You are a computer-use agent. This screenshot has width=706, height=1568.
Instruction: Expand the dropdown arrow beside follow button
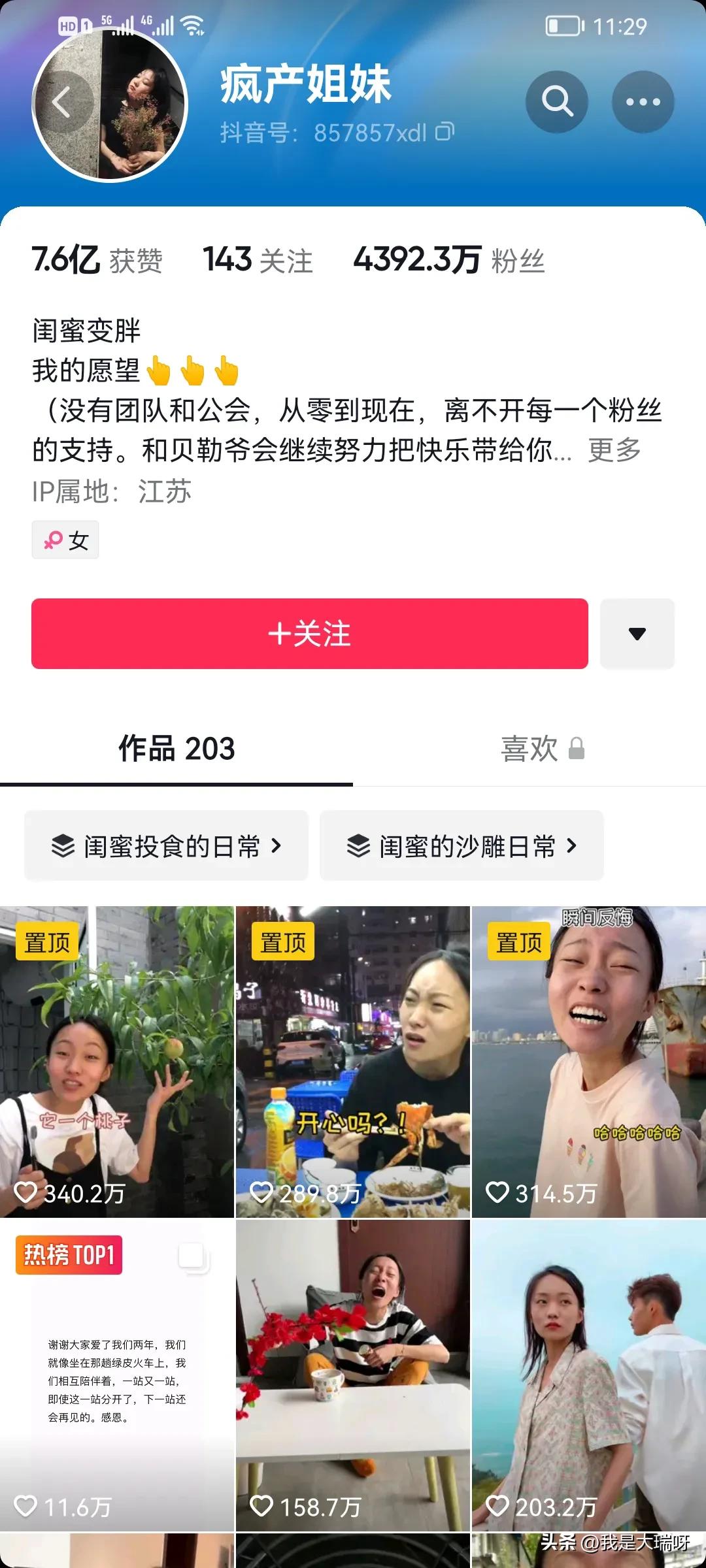pos(637,634)
